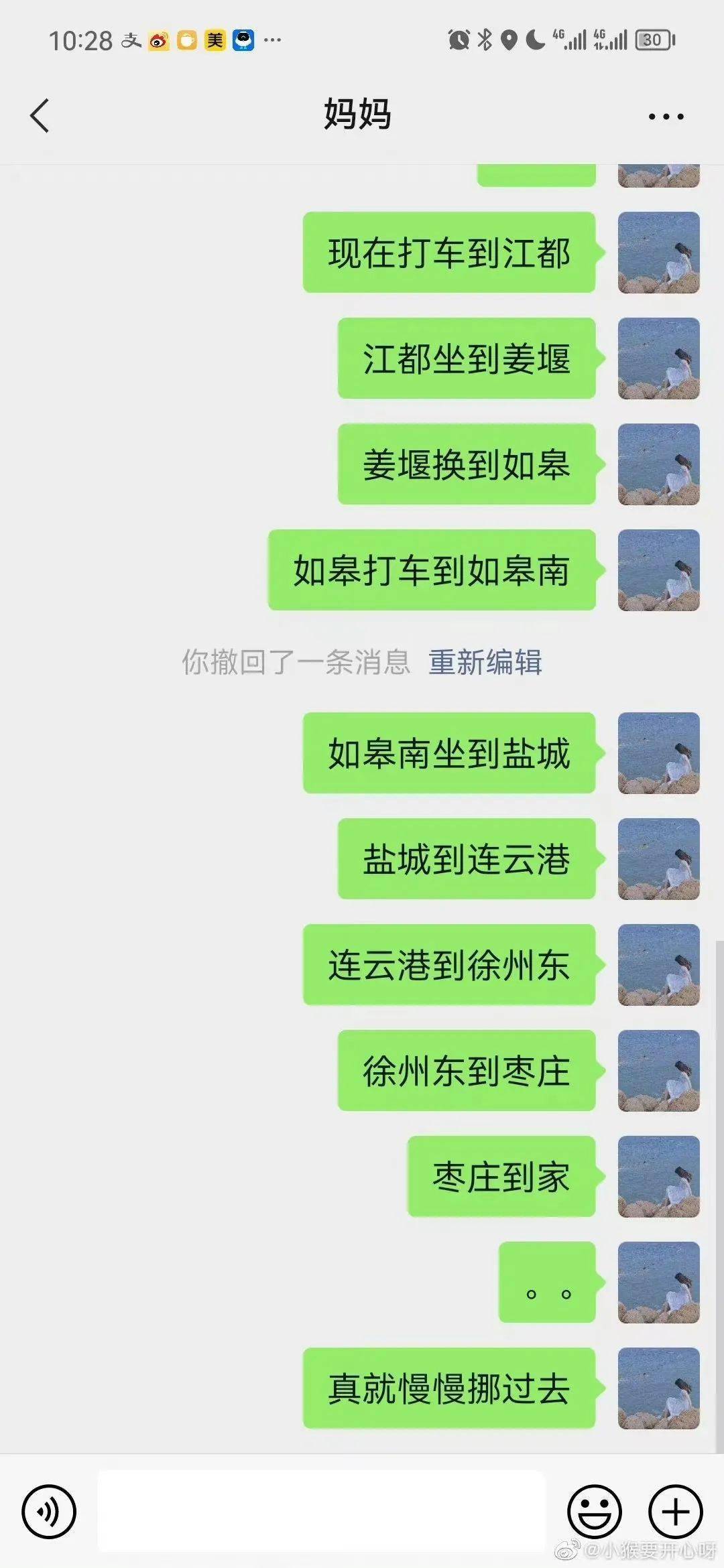Open the emoji sticker panel
Viewport: 724px width, 1568px height.
click(x=594, y=1511)
